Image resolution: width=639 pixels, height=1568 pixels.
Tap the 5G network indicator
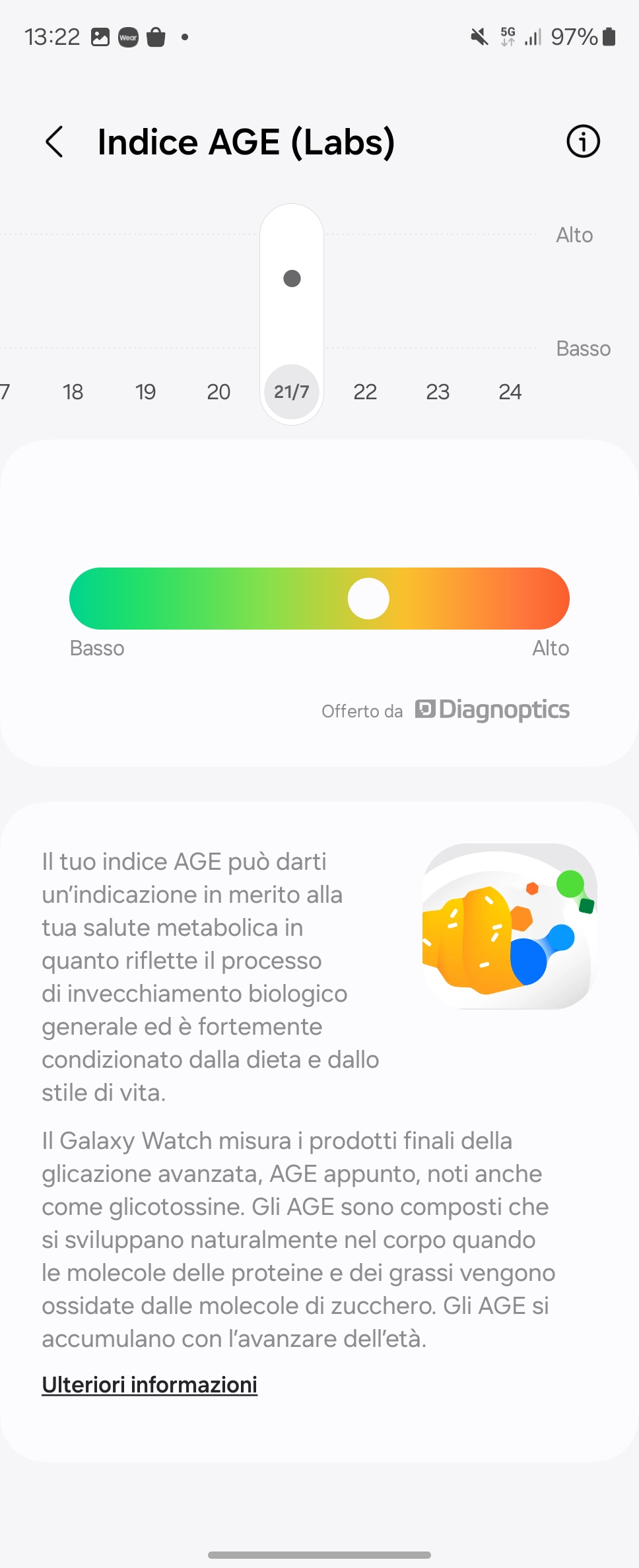[x=507, y=36]
